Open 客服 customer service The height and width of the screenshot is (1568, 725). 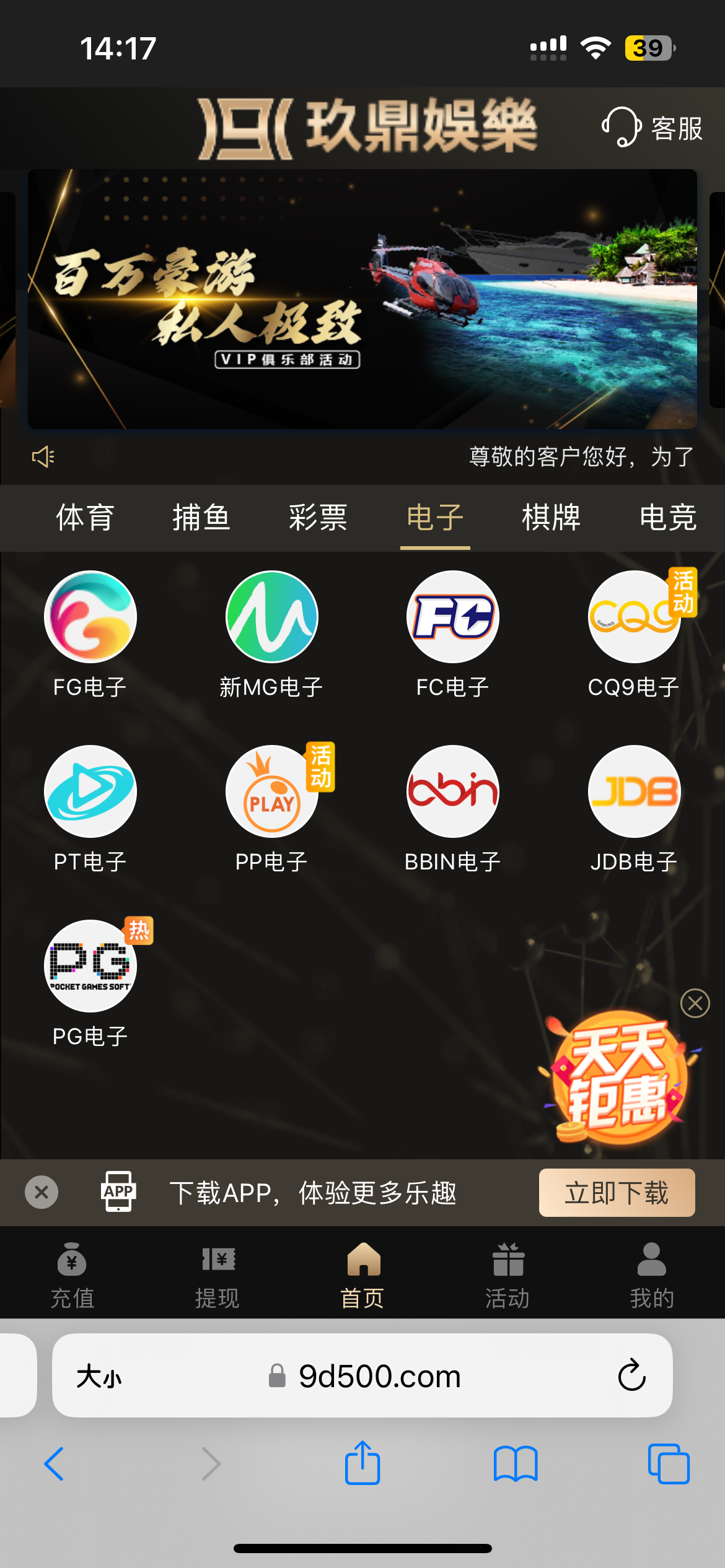click(x=652, y=128)
